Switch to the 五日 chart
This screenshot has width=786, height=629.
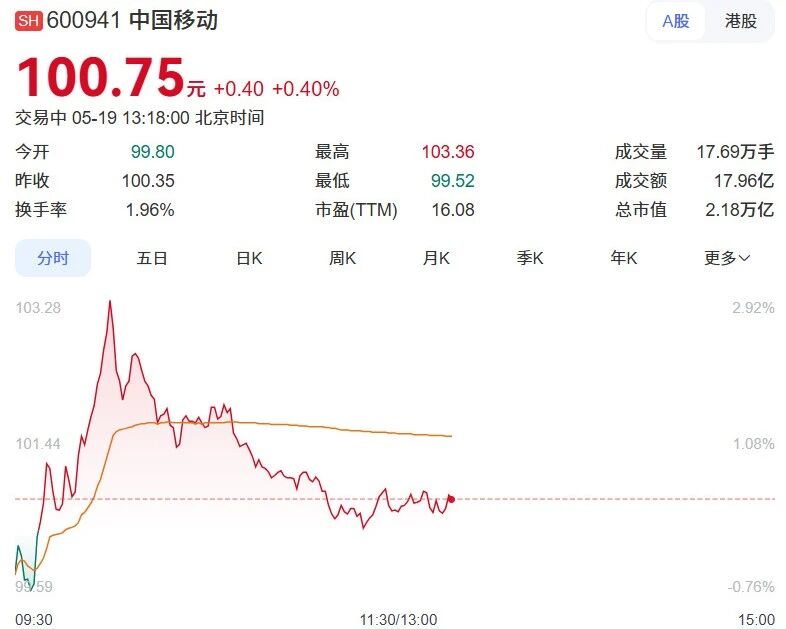click(151, 258)
